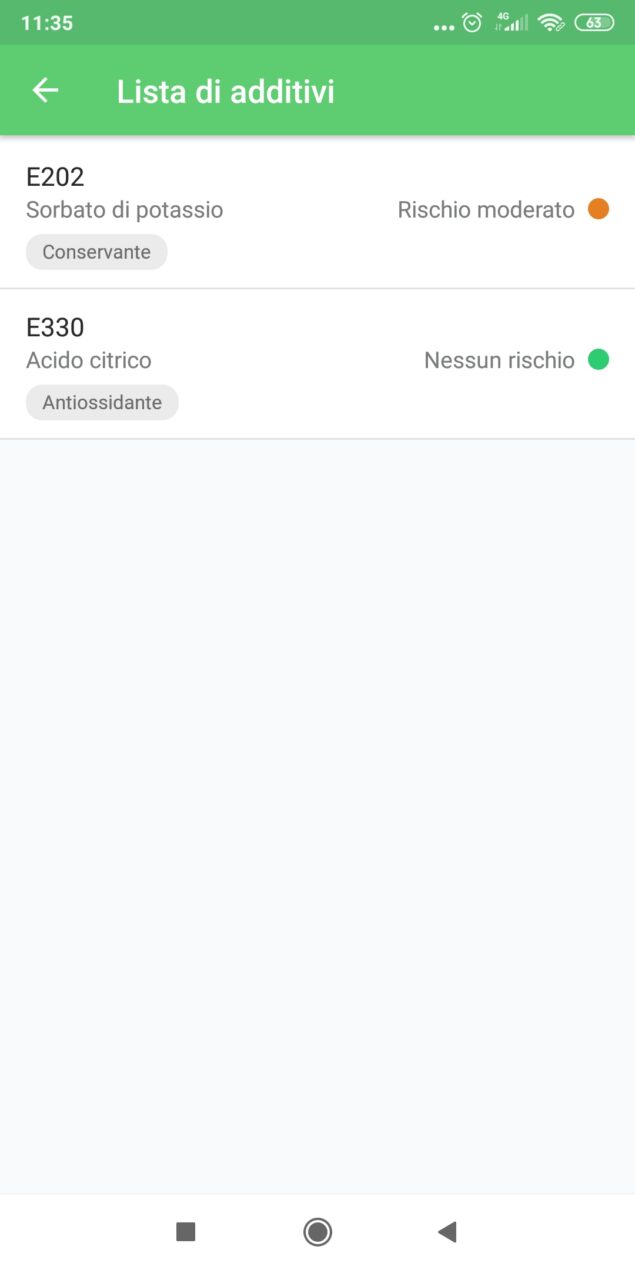
Task: Tap the system home button
Action: click(x=318, y=1232)
